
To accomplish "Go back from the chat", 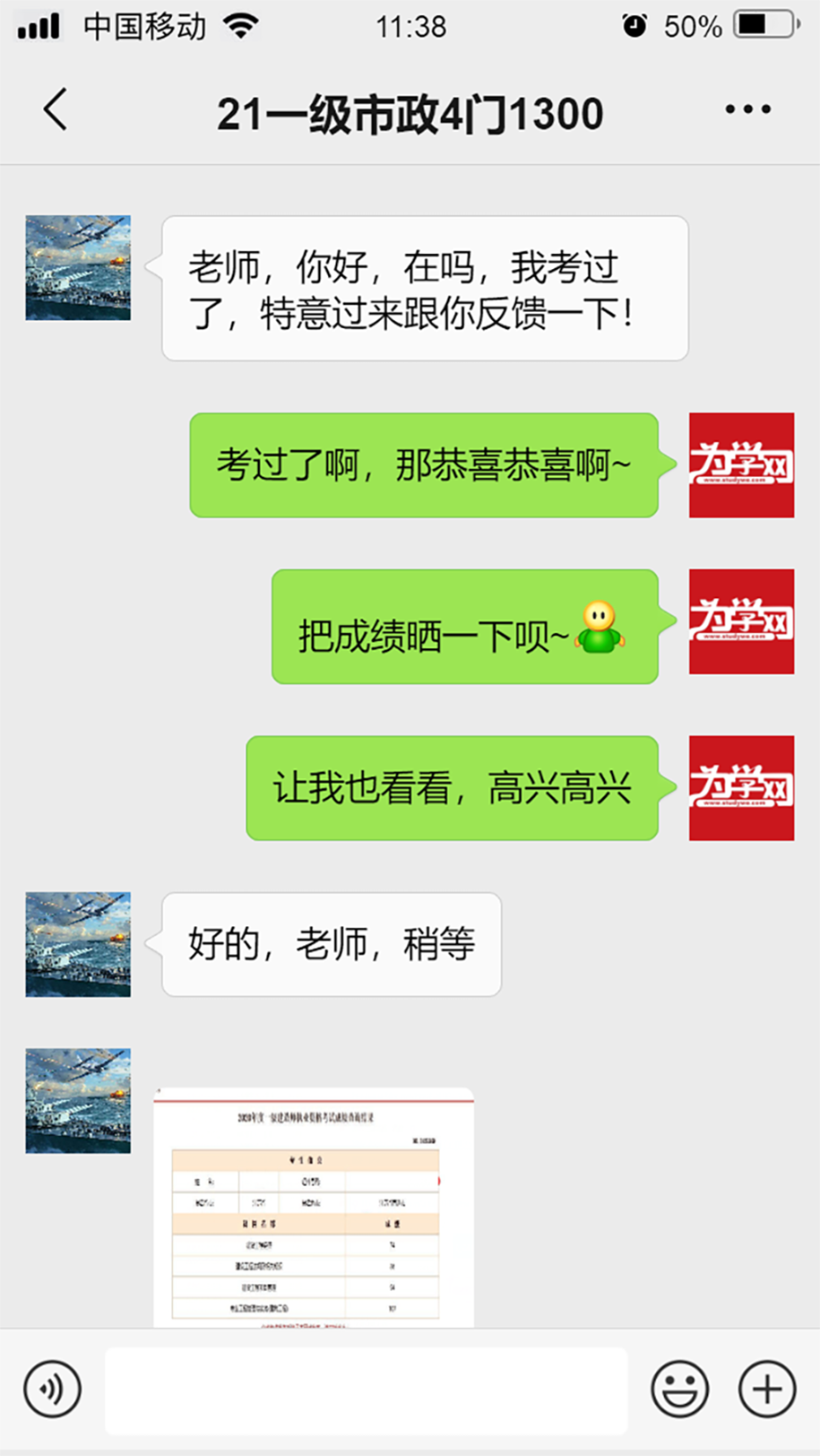I will 56,110.
